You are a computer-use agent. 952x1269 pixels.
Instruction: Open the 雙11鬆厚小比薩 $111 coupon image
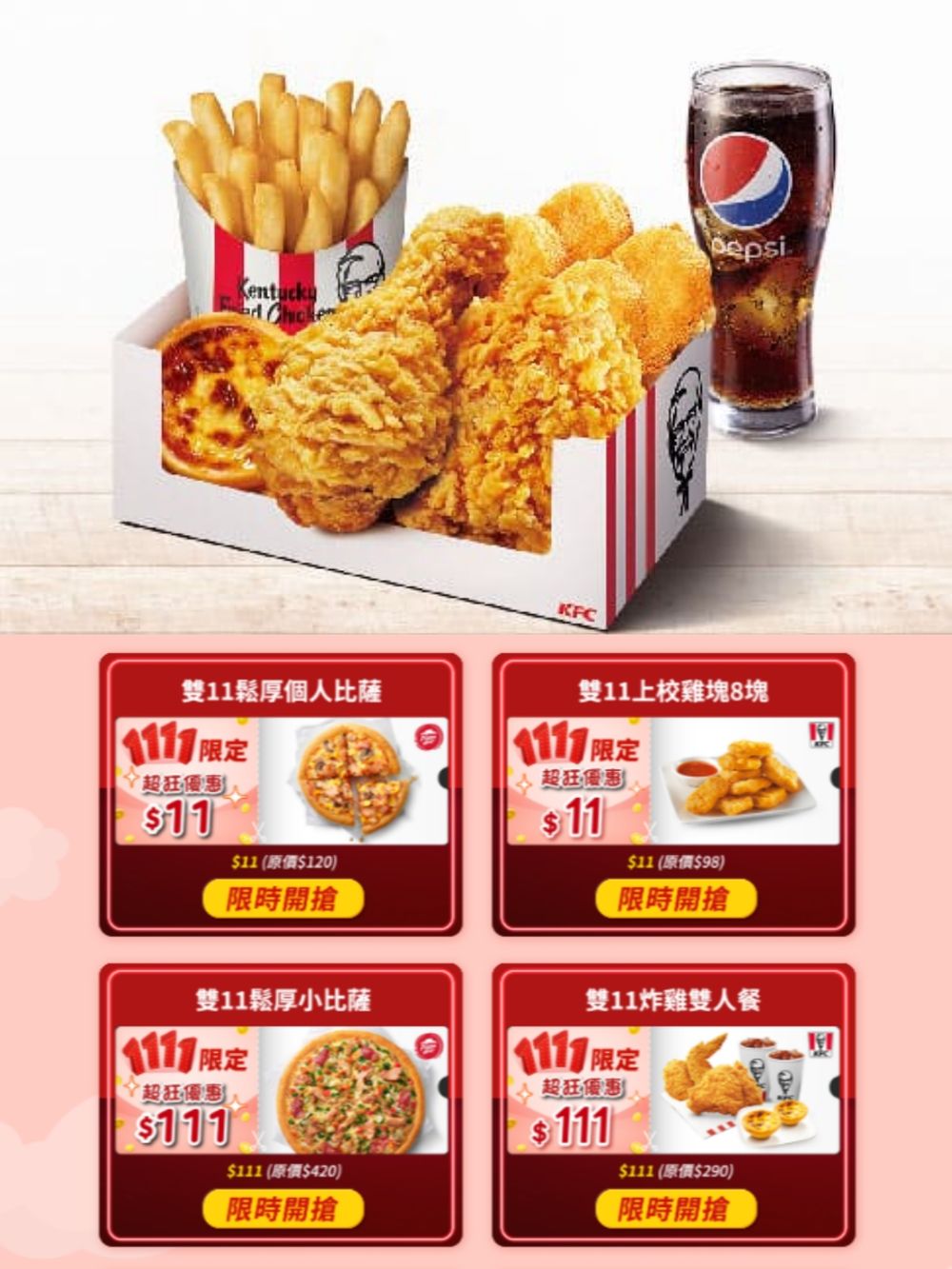(x=282, y=1091)
